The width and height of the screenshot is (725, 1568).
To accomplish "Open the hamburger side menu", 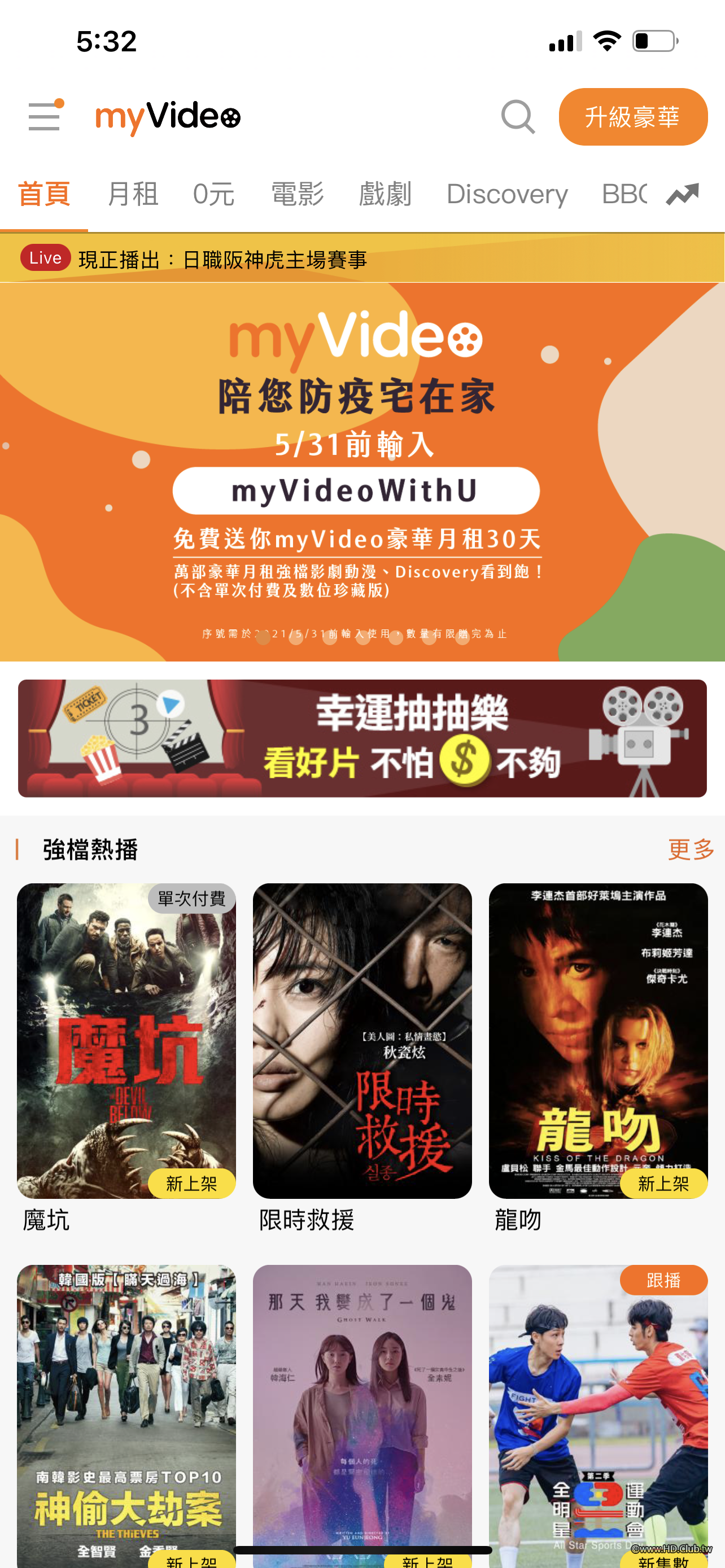I will 45,116.
